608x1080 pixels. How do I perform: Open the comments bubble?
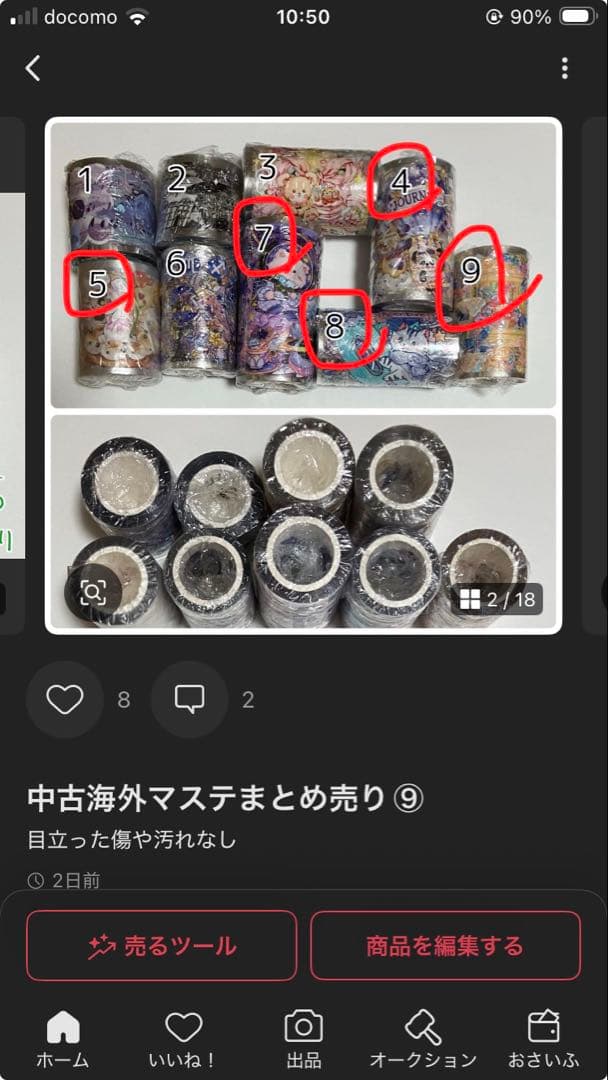tap(190, 700)
